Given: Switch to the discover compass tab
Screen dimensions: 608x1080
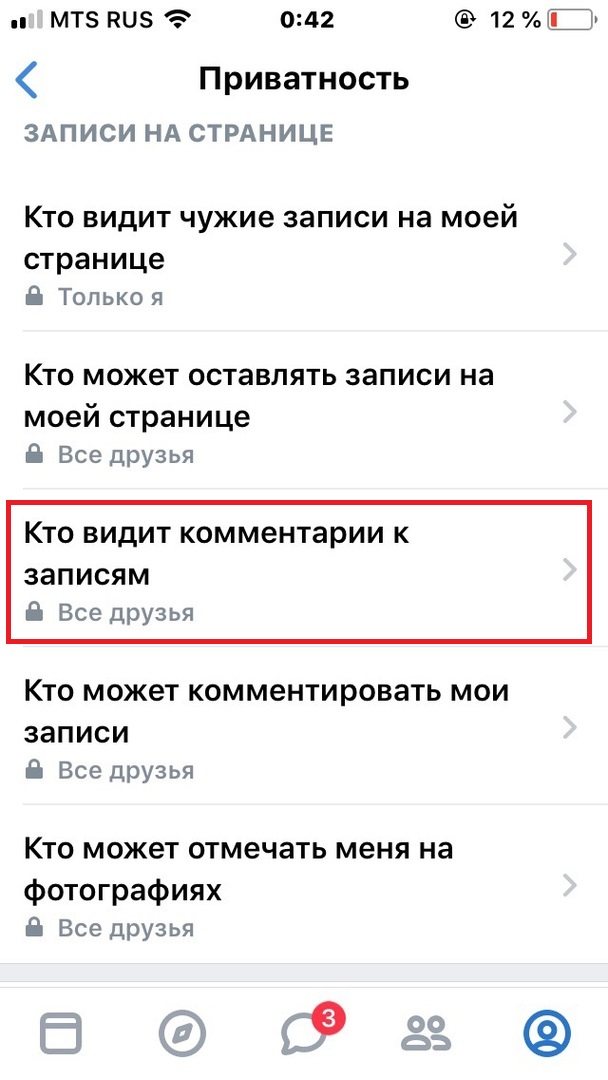Looking at the screenshot, I should coord(182,1033).
